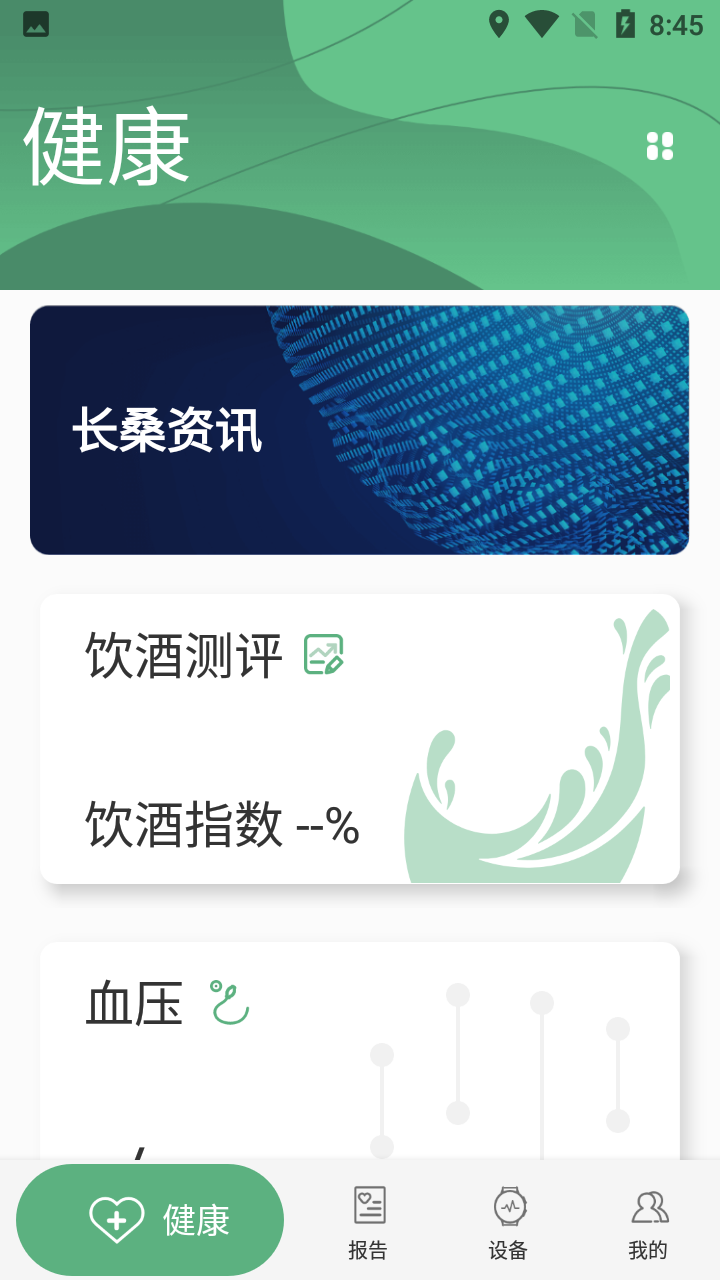Screen dimensions: 720x1280
Task: Open the 长桑资讯 news banner
Action: (x=360, y=428)
